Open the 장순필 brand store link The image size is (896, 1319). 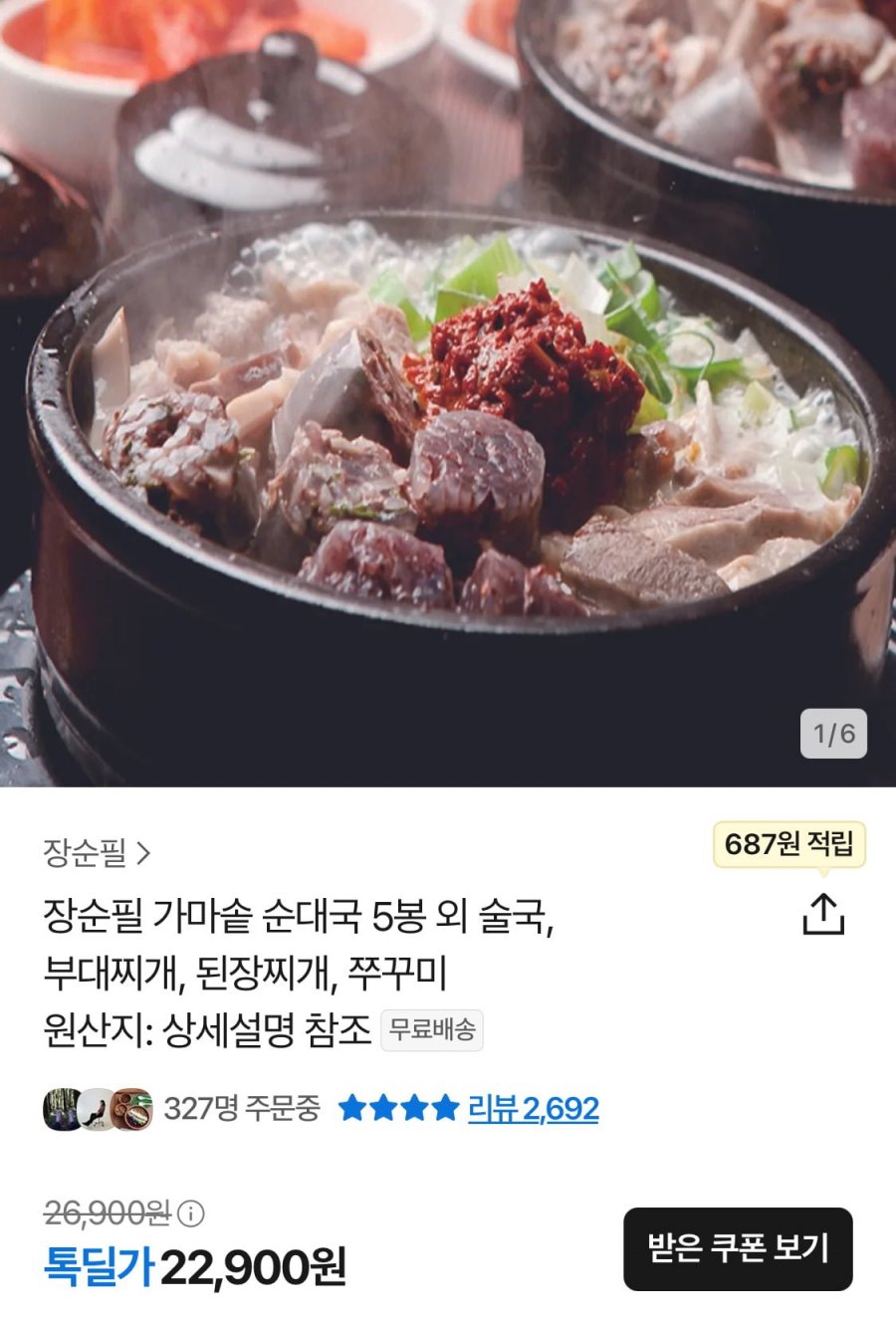(x=97, y=853)
